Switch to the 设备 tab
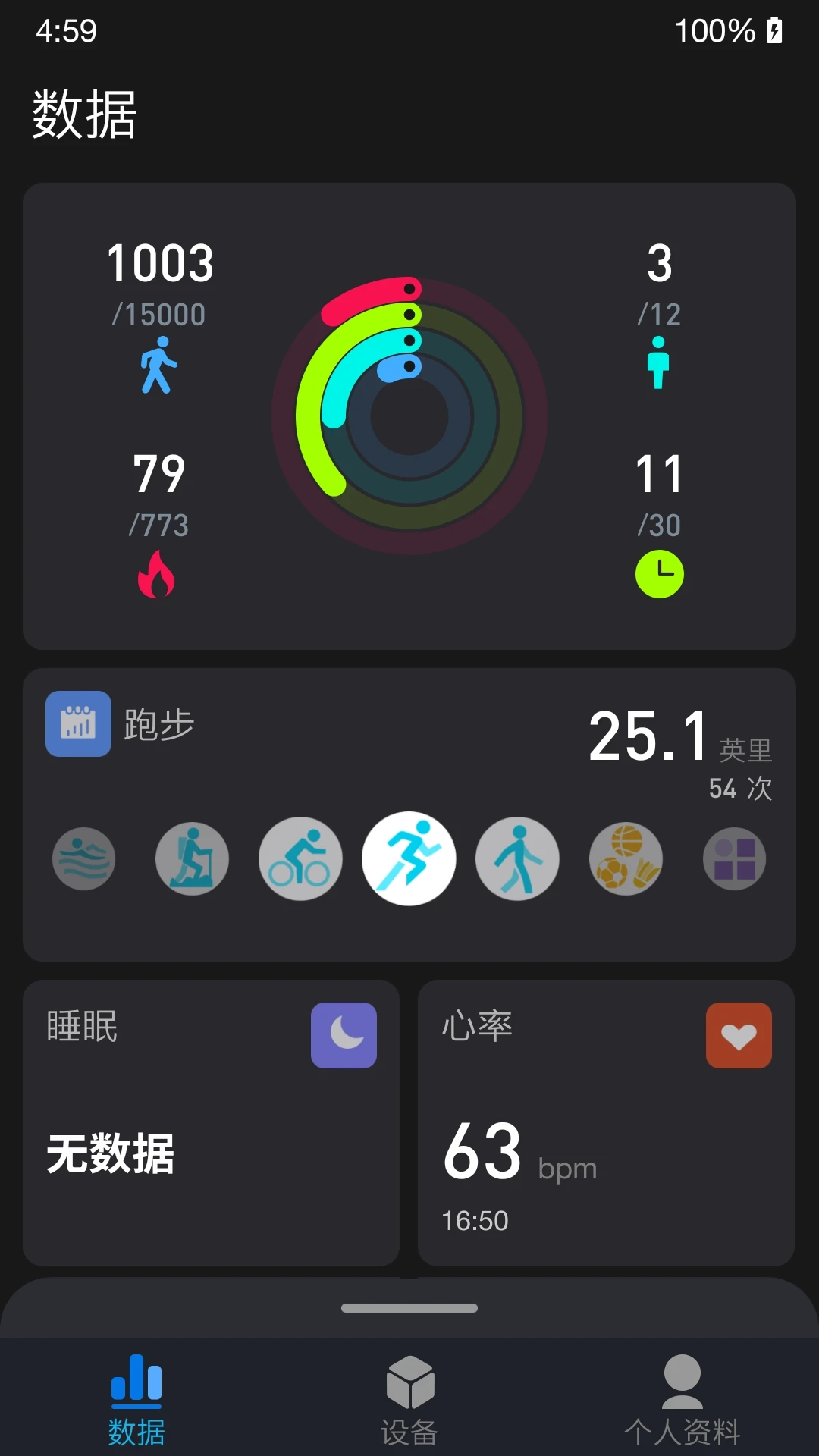The width and height of the screenshot is (819, 1456). (x=409, y=1400)
